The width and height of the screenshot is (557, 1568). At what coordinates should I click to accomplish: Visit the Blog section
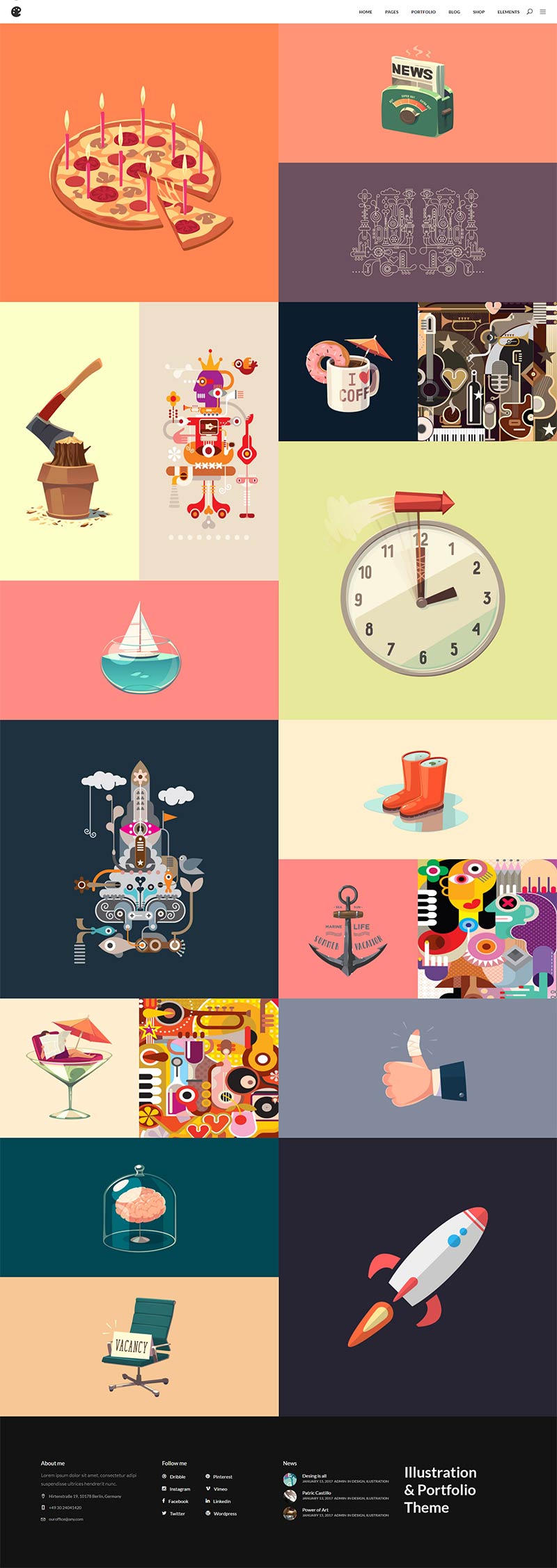pyautogui.click(x=454, y=12)
